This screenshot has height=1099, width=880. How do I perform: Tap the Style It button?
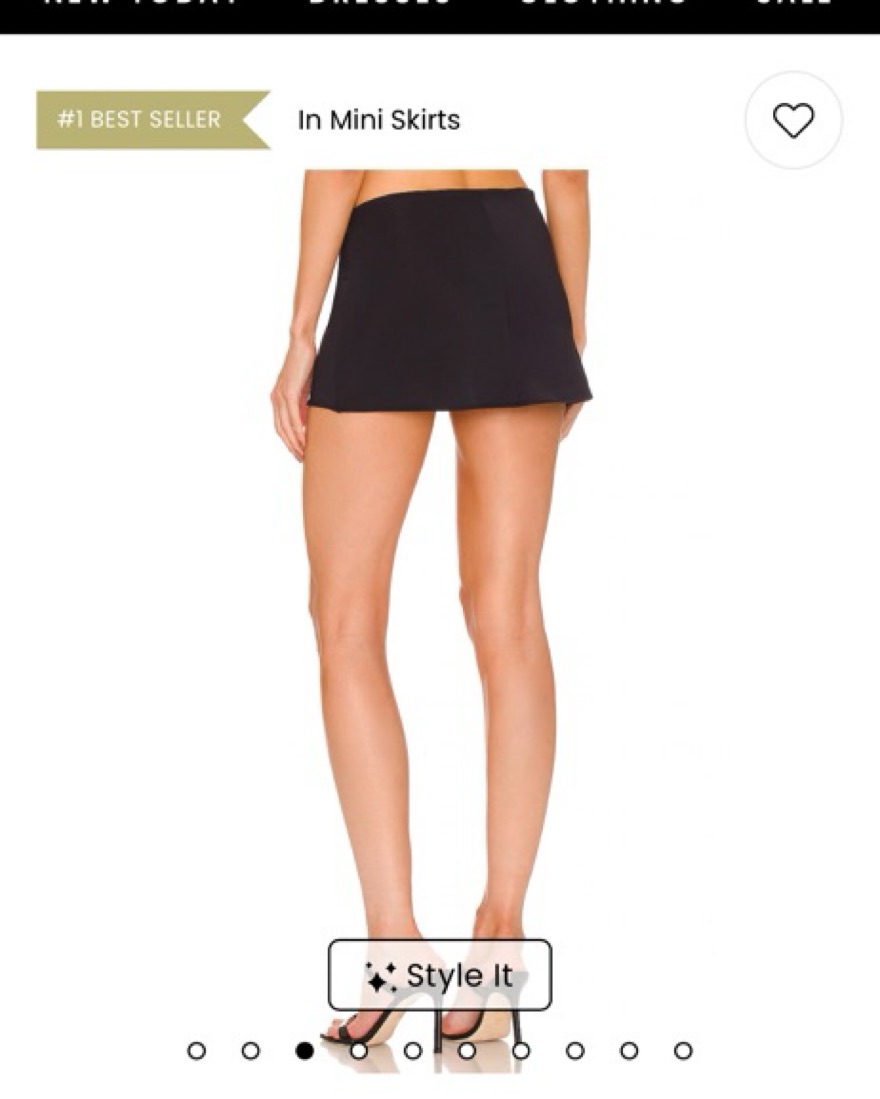pyautogui.click(x=440, y=975)
